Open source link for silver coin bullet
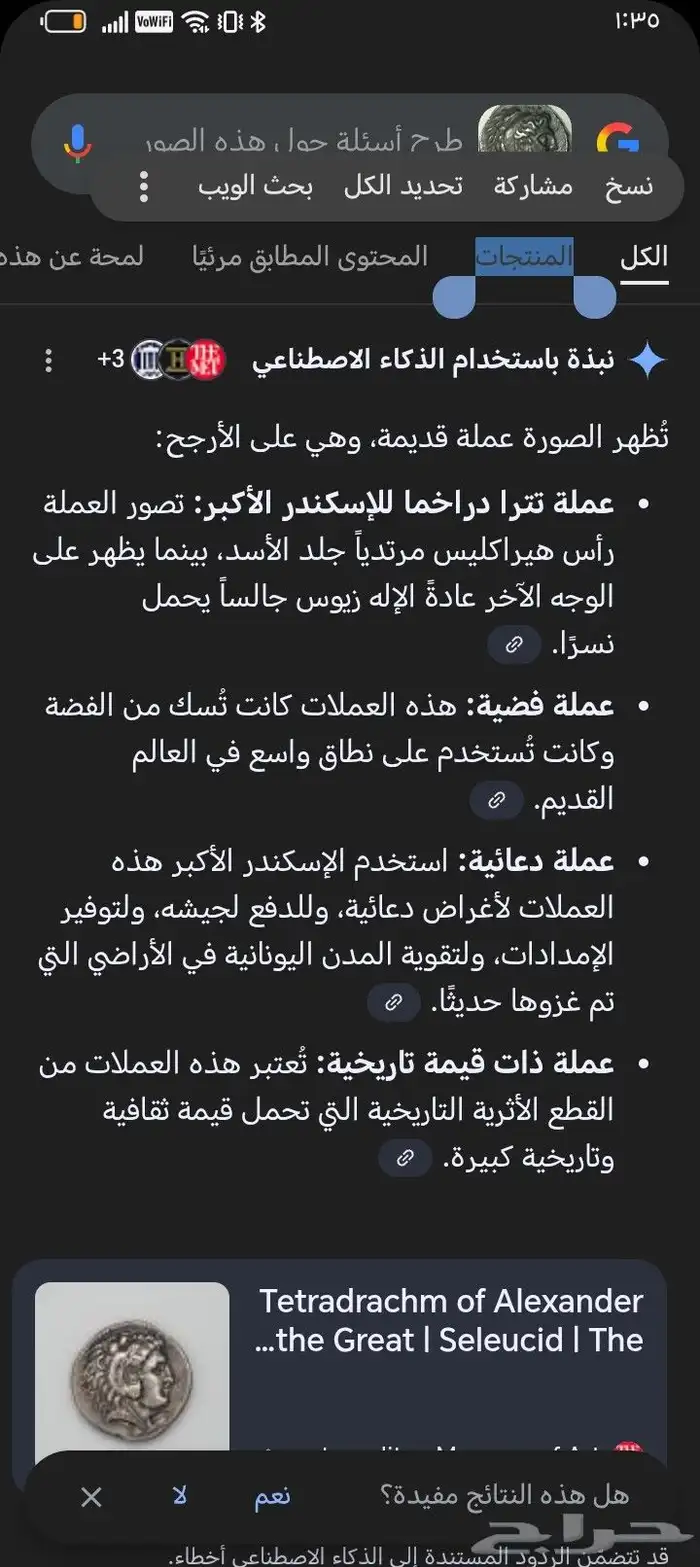 [496, 800]
